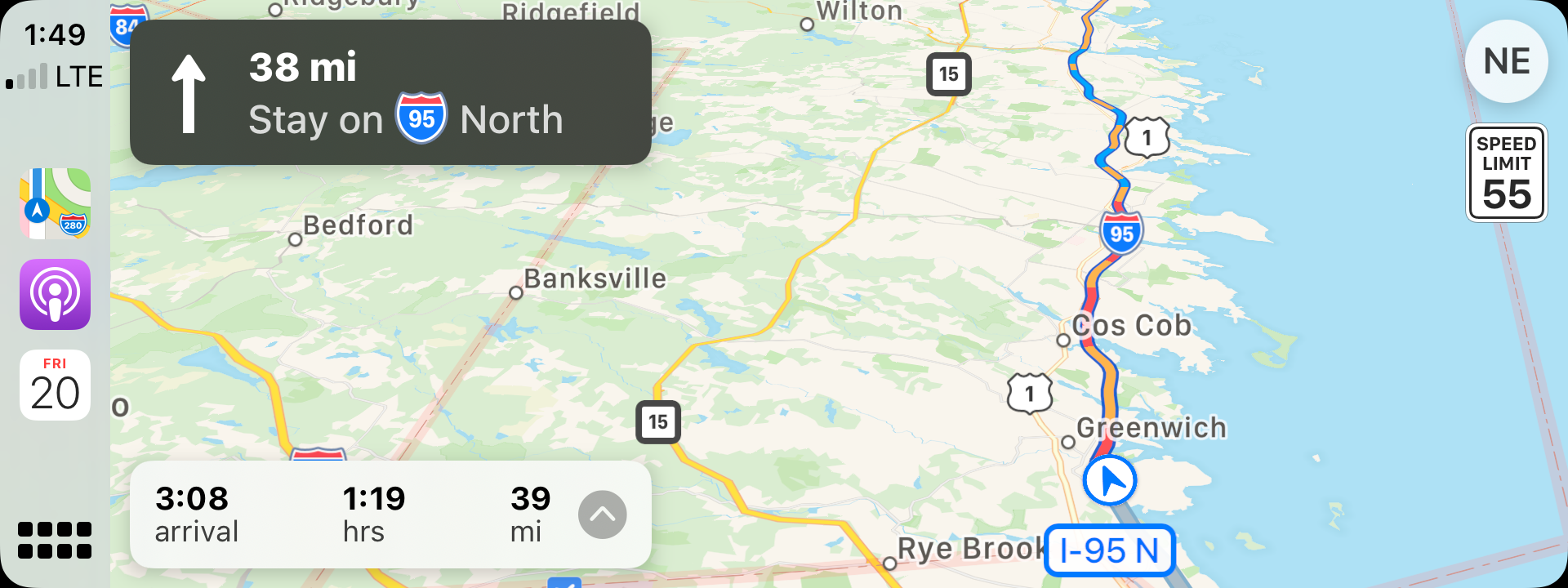The height and width of the screenshot is (588, 1568).
Task: Expand the trip details chevron
Action: click(x=602, y=514)
